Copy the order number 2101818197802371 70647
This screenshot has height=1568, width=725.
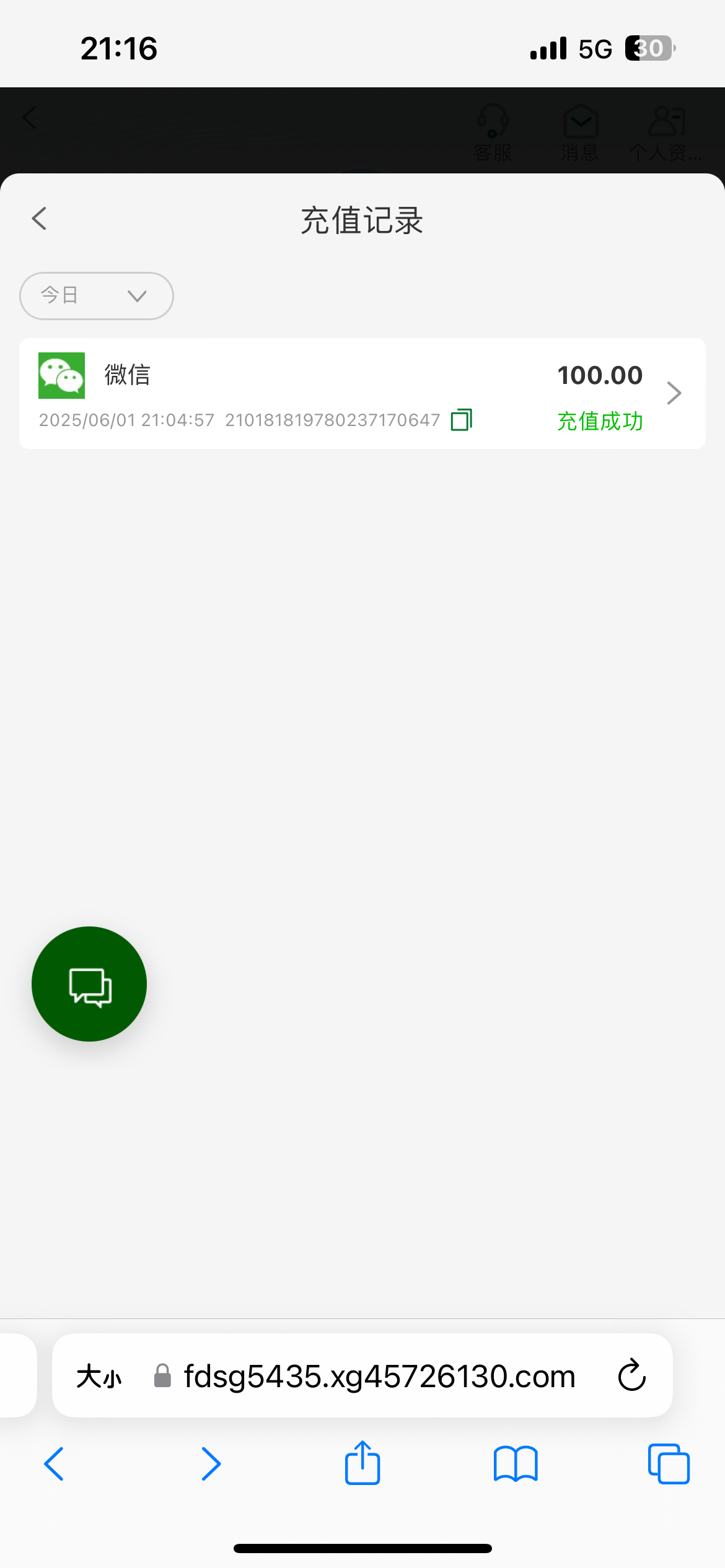(462, 420)
